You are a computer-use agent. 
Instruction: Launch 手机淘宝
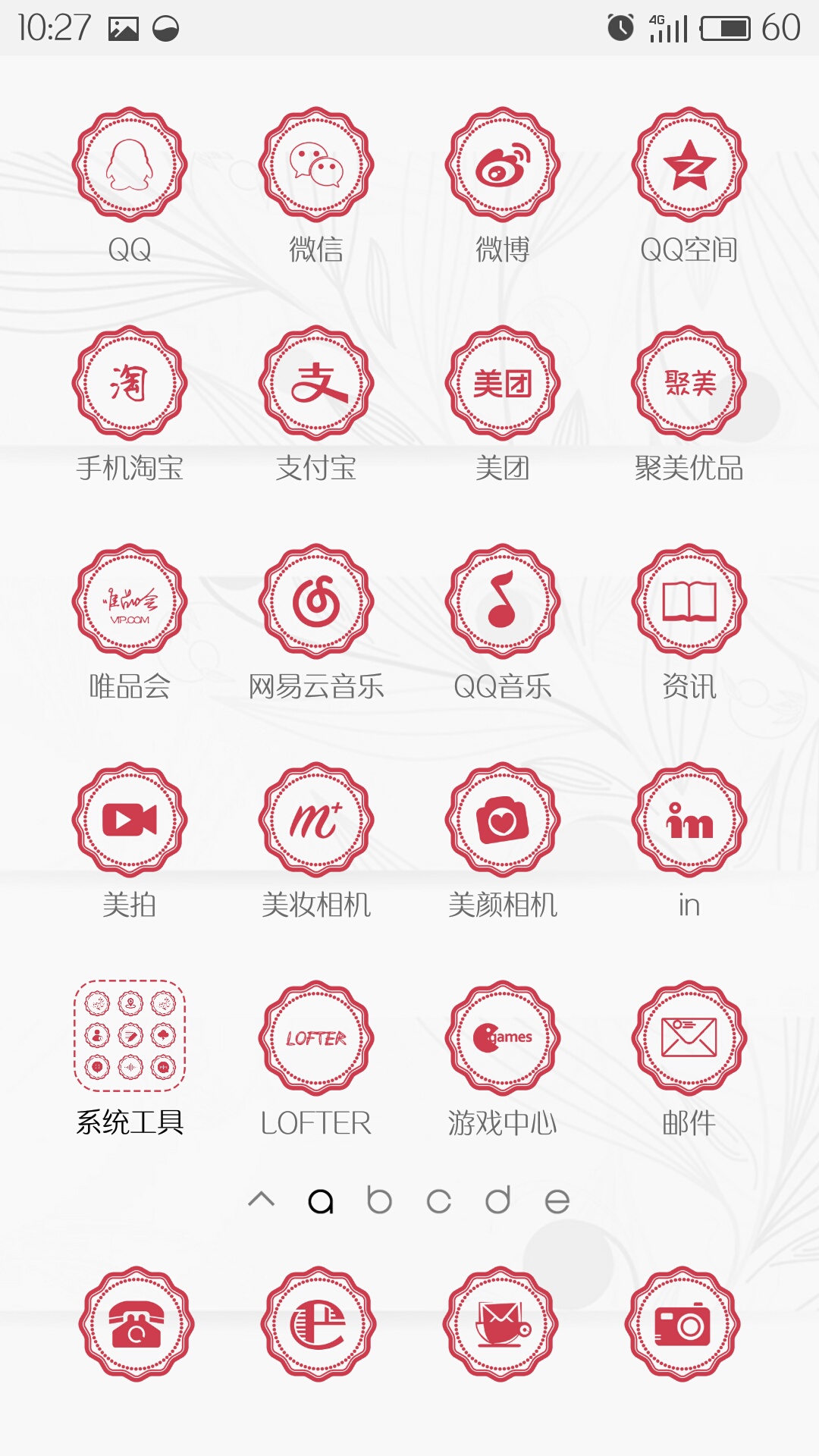(130, 383)
